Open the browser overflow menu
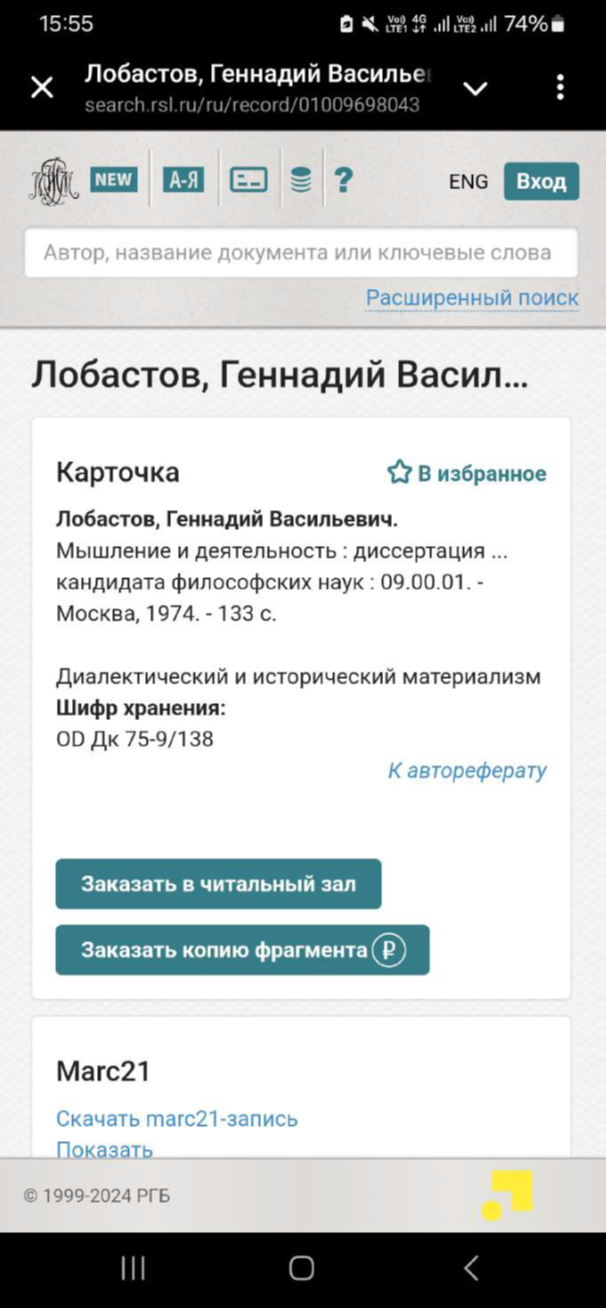 point(560,88)
